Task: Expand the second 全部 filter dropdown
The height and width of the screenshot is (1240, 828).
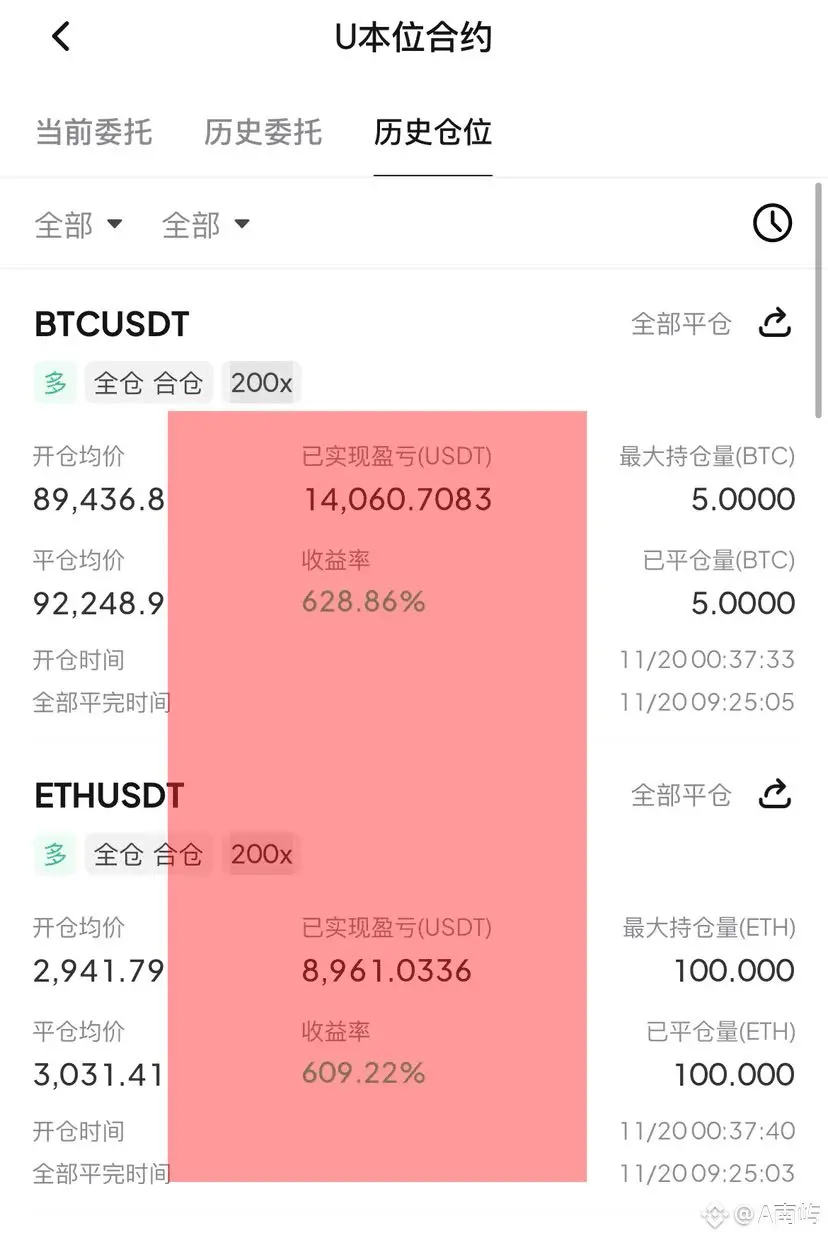Action: [x=205, y=224]
